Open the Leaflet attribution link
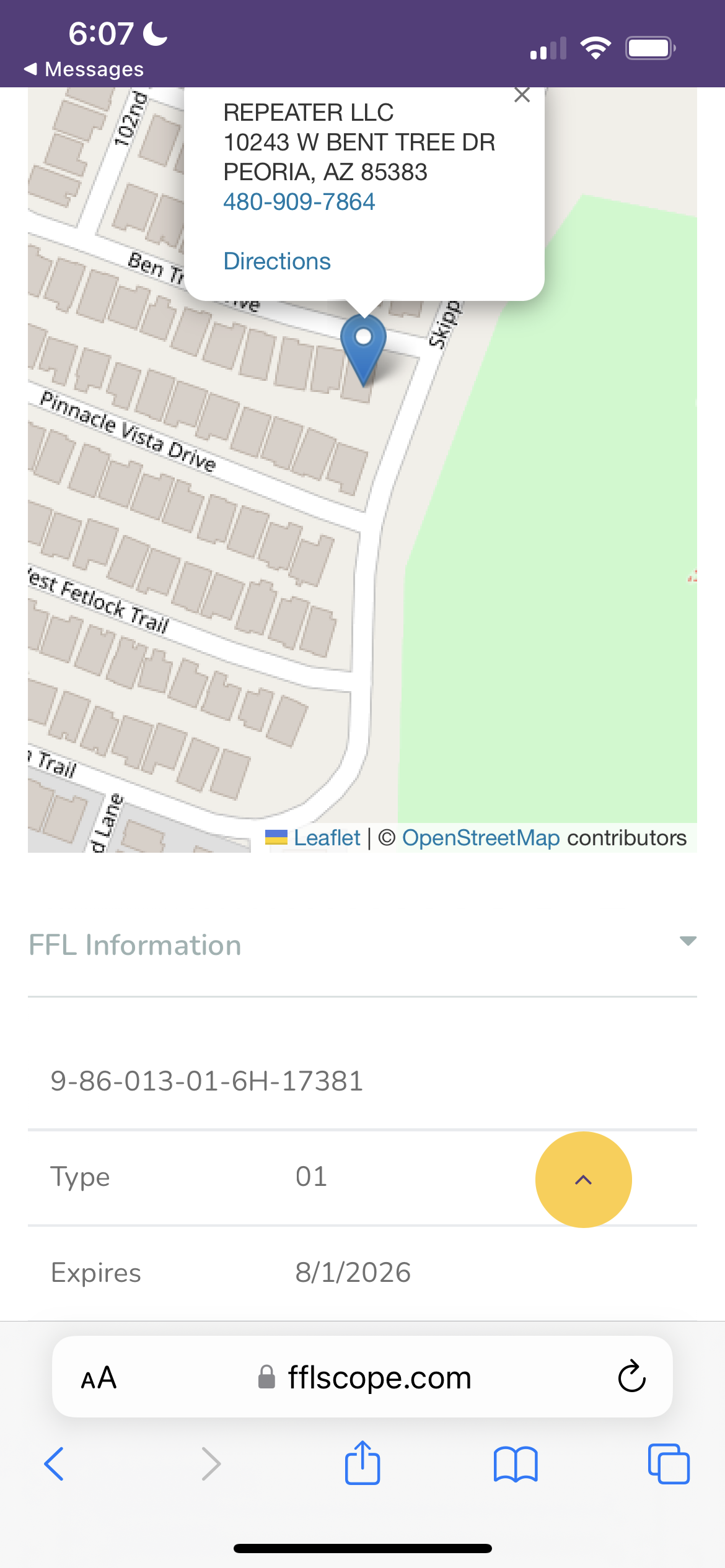Viewport: 725px width, 1568px height. [327, 838]
